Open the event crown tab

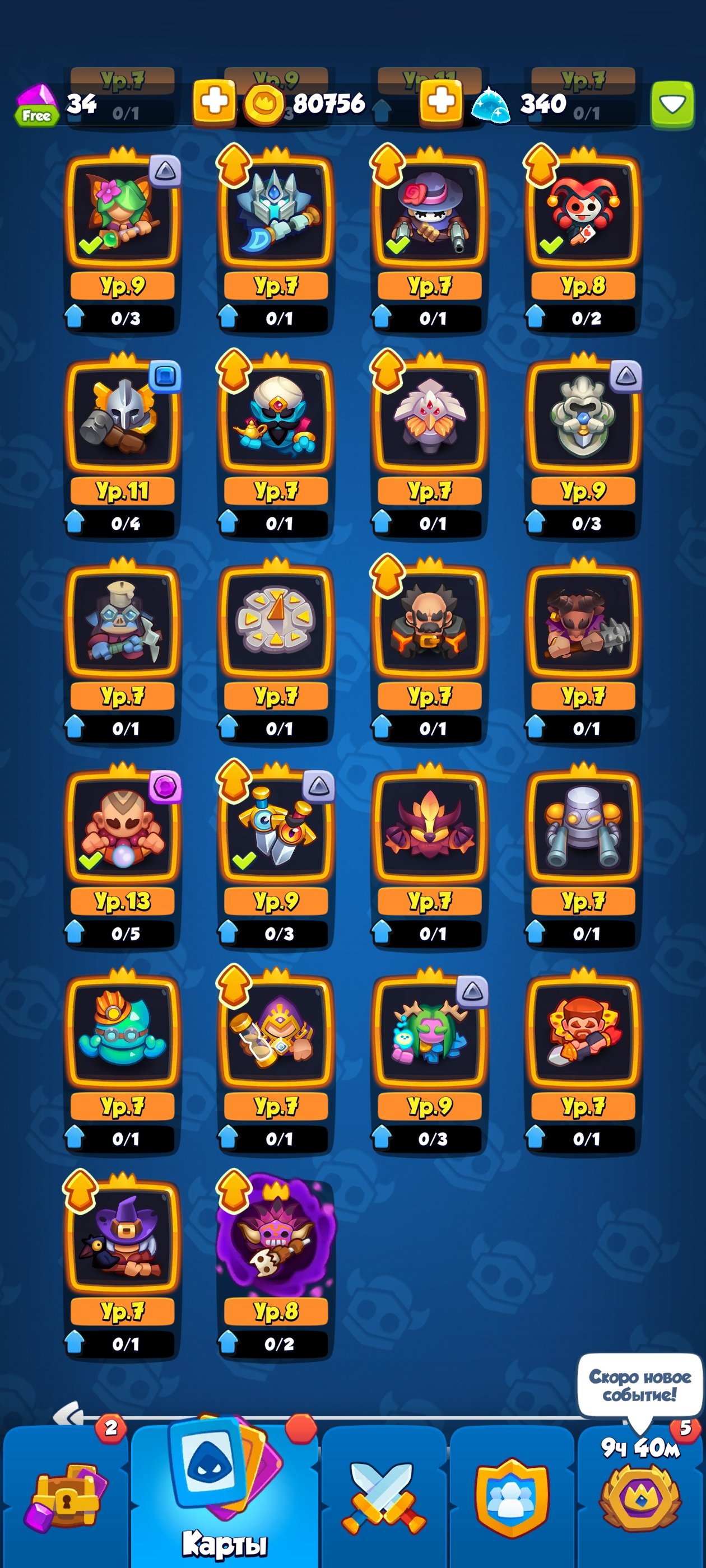pyautogui.click(x=640, y=1497)
